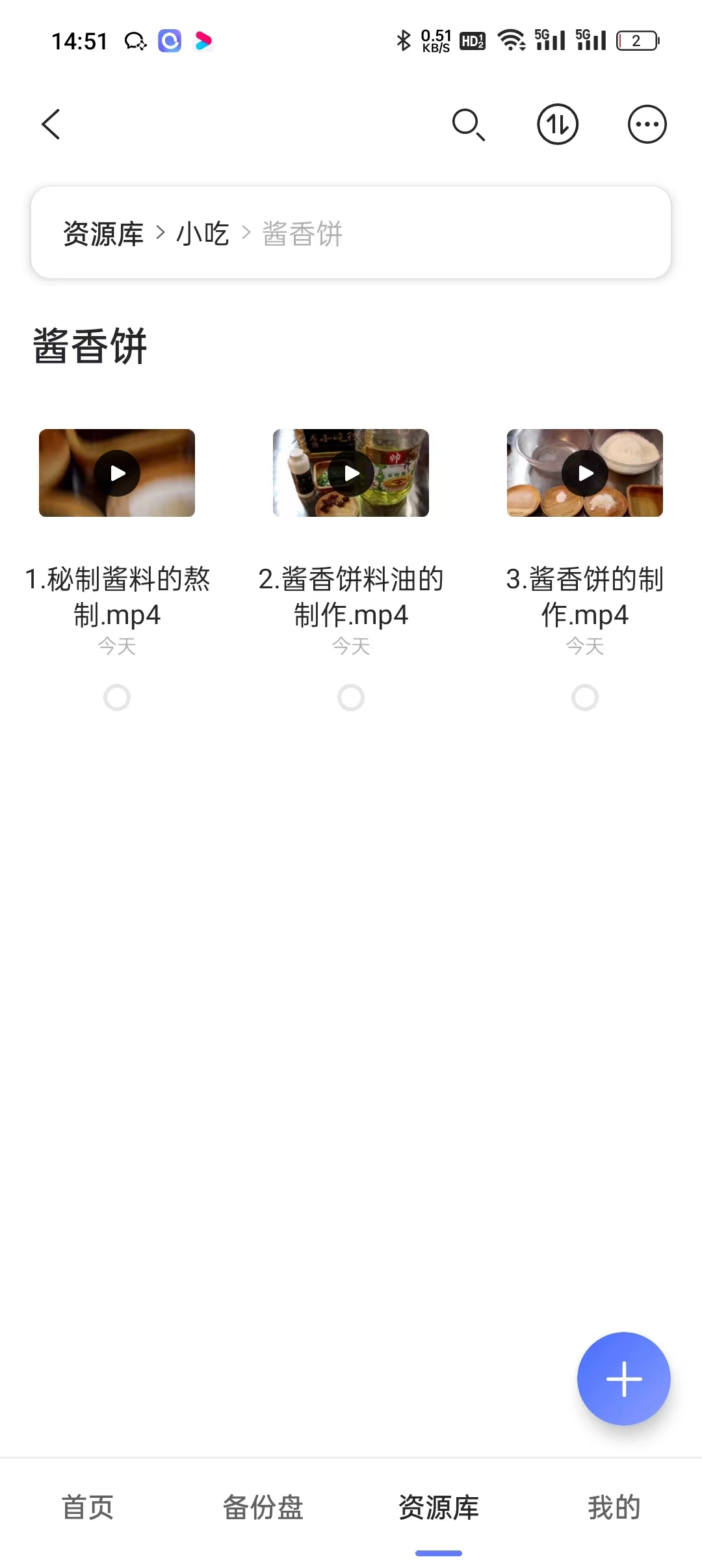Switch to the 我的 tab
Viewport: 702px width, 1568px height.
[614, 1507]
